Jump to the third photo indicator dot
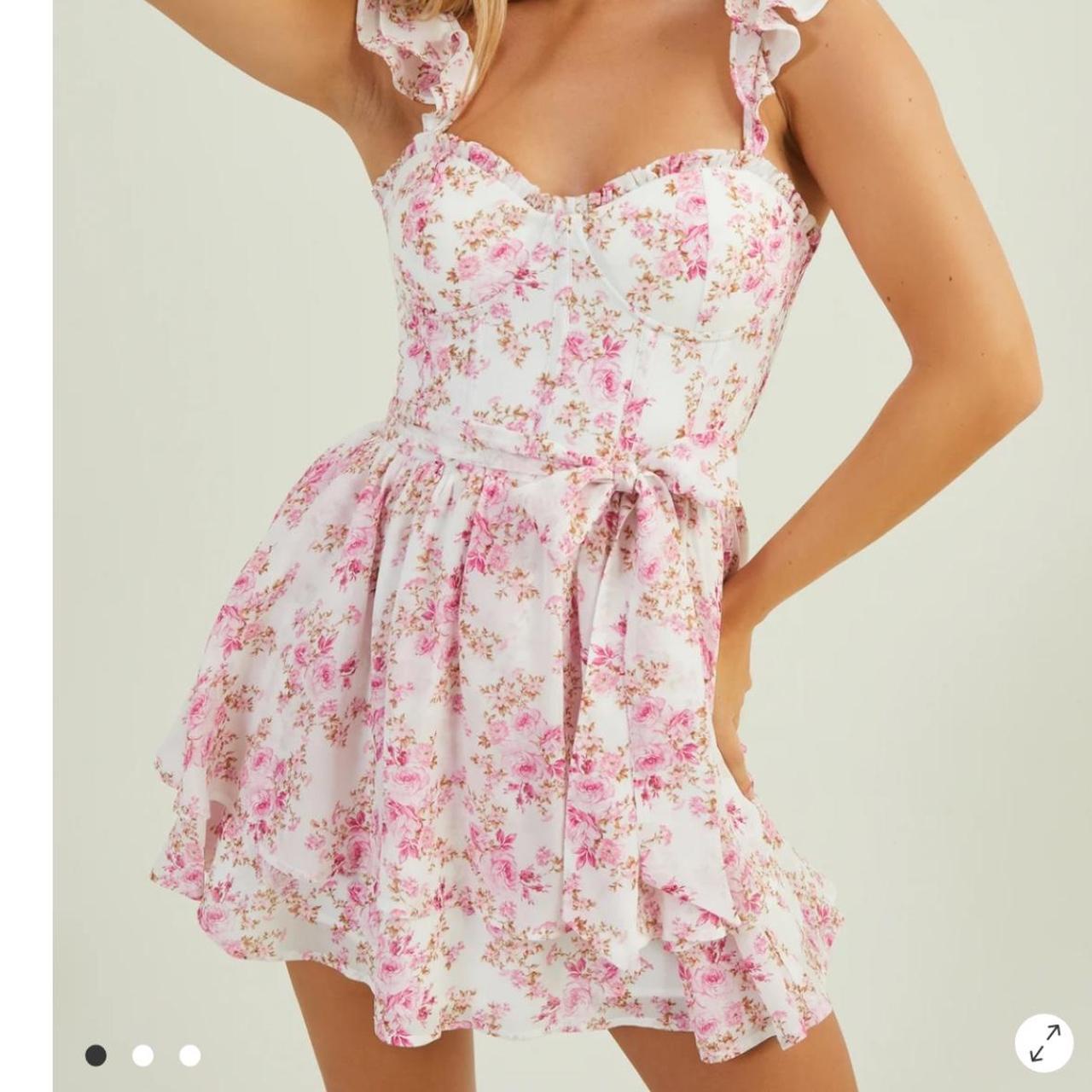The height and width of the screenshot is (1092, 1092). click(x=189, y=1055)
